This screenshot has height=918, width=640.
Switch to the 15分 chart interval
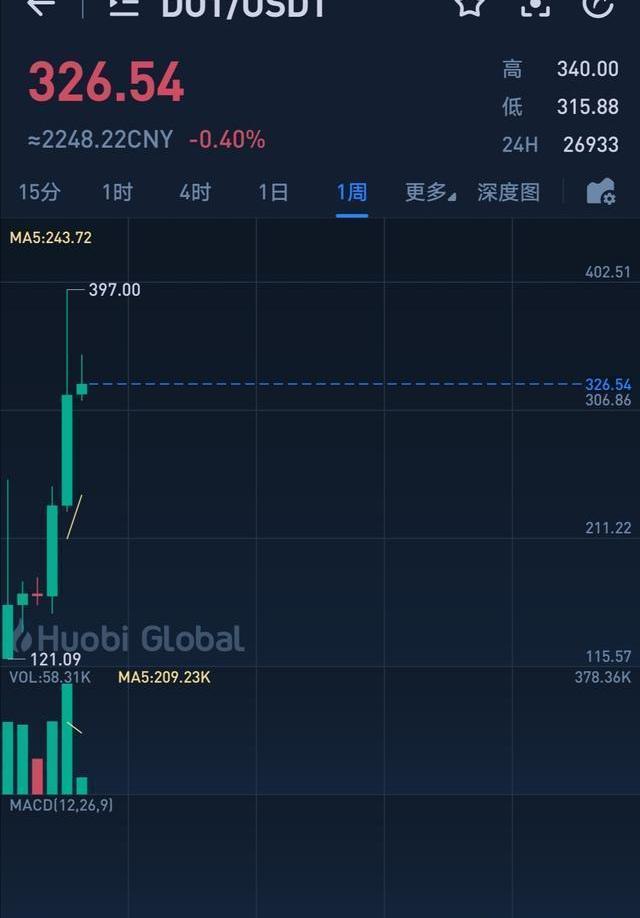(39, 192)
